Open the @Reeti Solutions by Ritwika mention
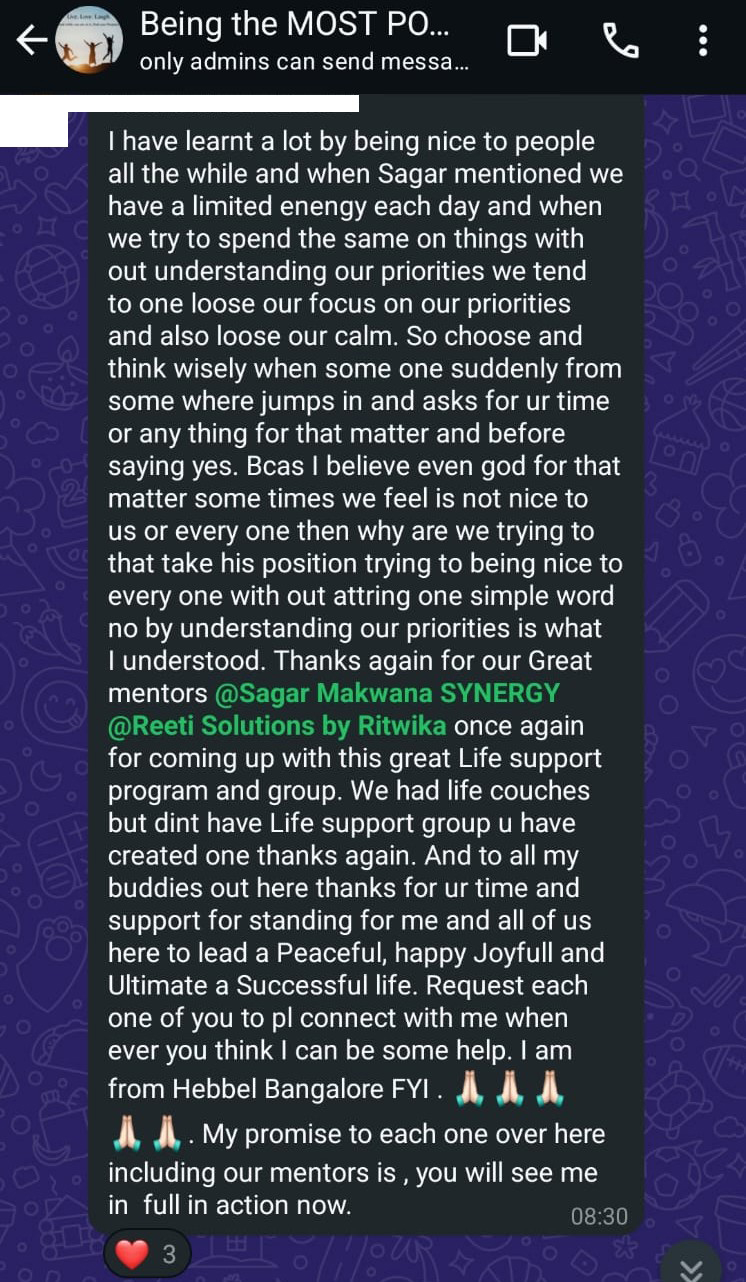The image size is (746, 1282). 277,725
